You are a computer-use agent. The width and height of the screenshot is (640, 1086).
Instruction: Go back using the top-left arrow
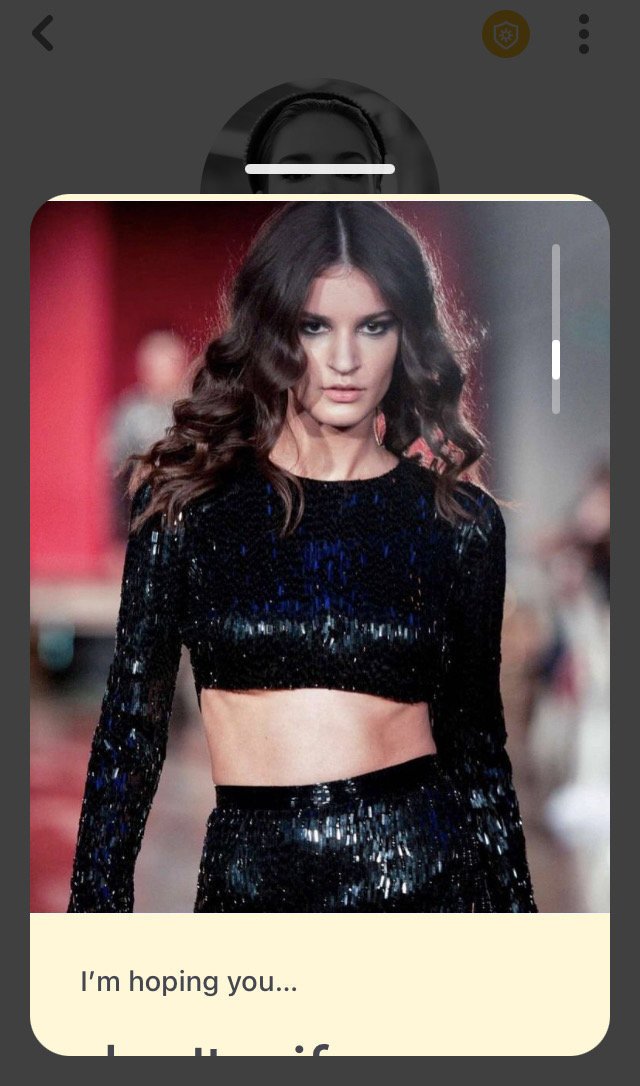(43, 33)
